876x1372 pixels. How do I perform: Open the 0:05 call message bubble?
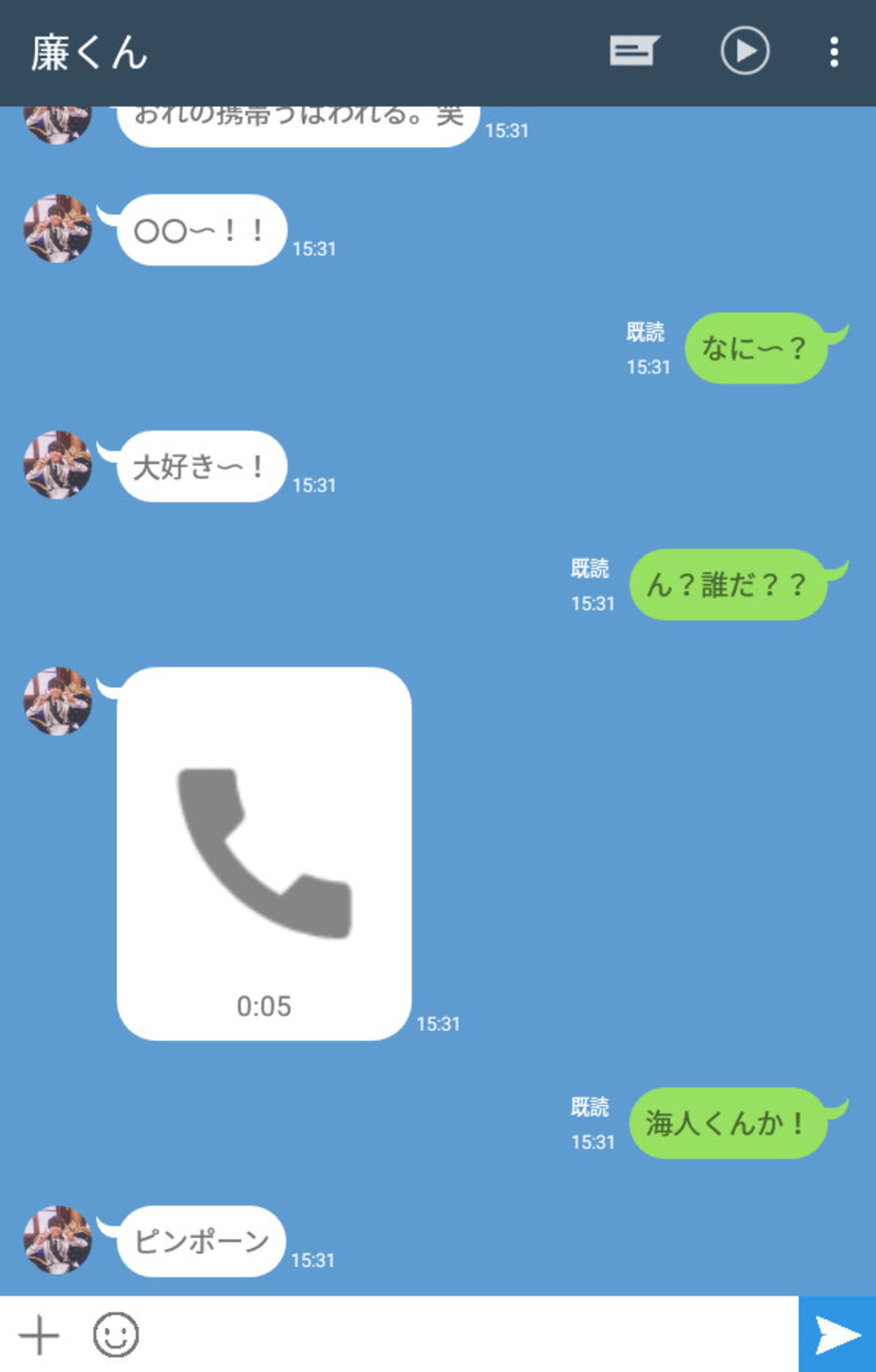(264, 853)
